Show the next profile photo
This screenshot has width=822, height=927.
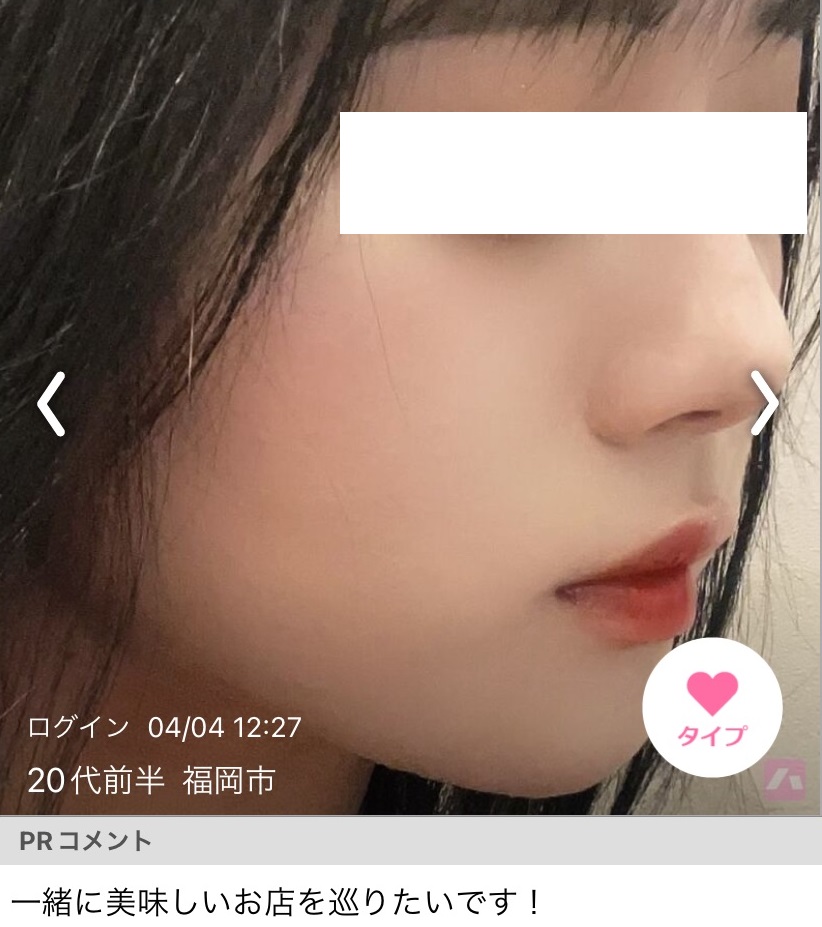point(765,403)
